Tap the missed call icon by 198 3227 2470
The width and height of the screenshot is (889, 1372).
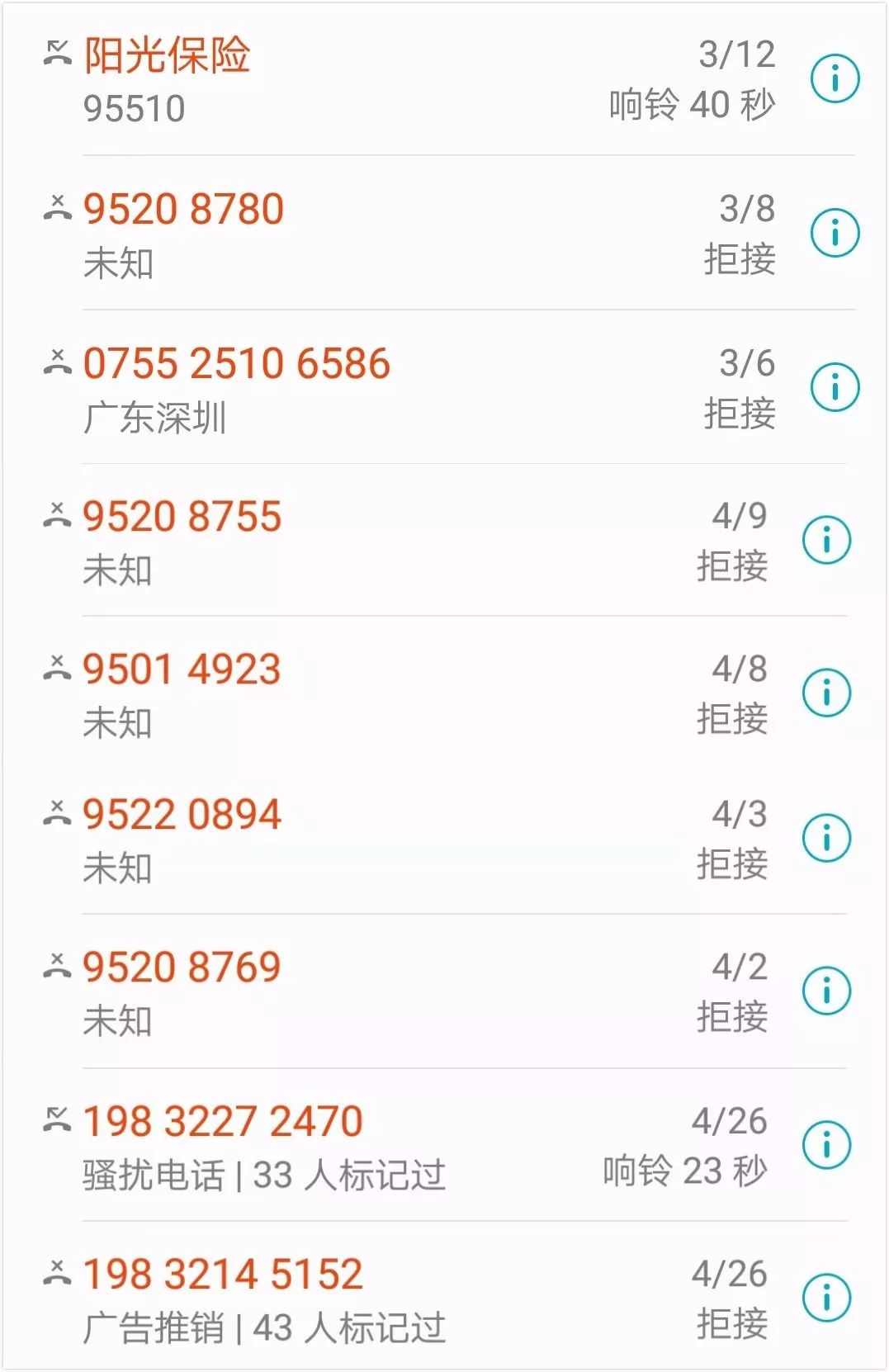(56, 1120)
